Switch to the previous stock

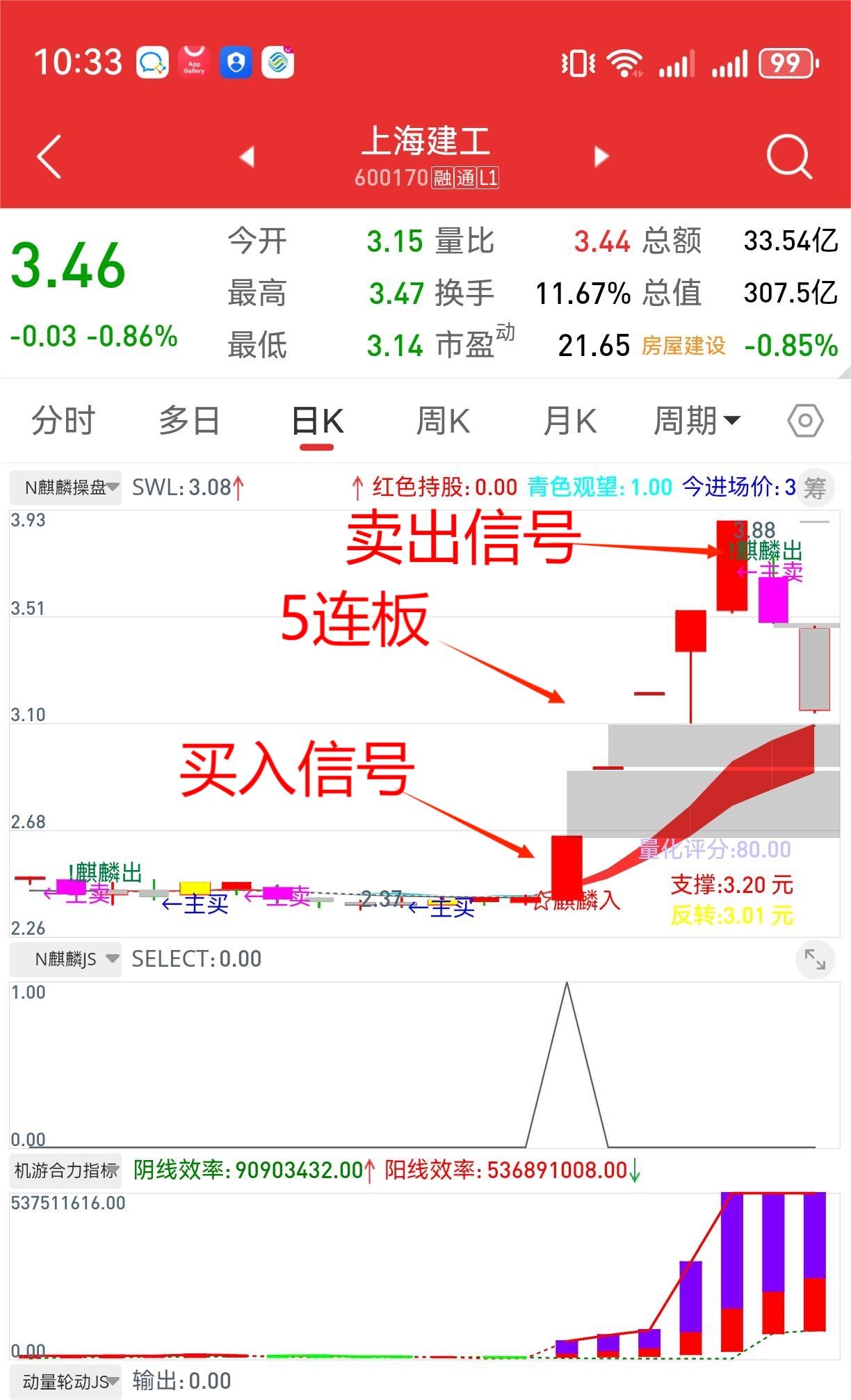click(x=247, y=156)
